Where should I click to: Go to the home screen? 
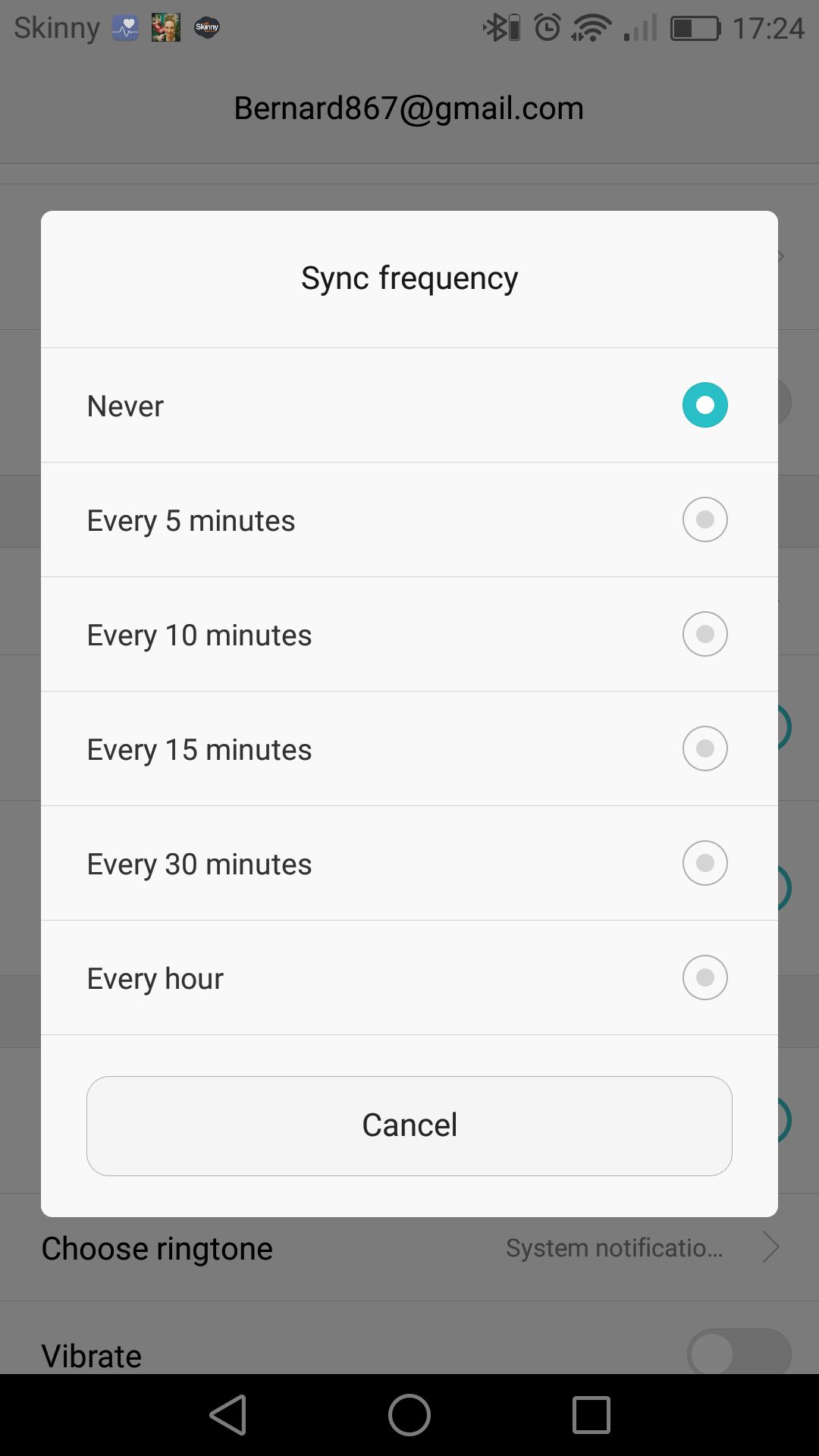(409, 1415)
